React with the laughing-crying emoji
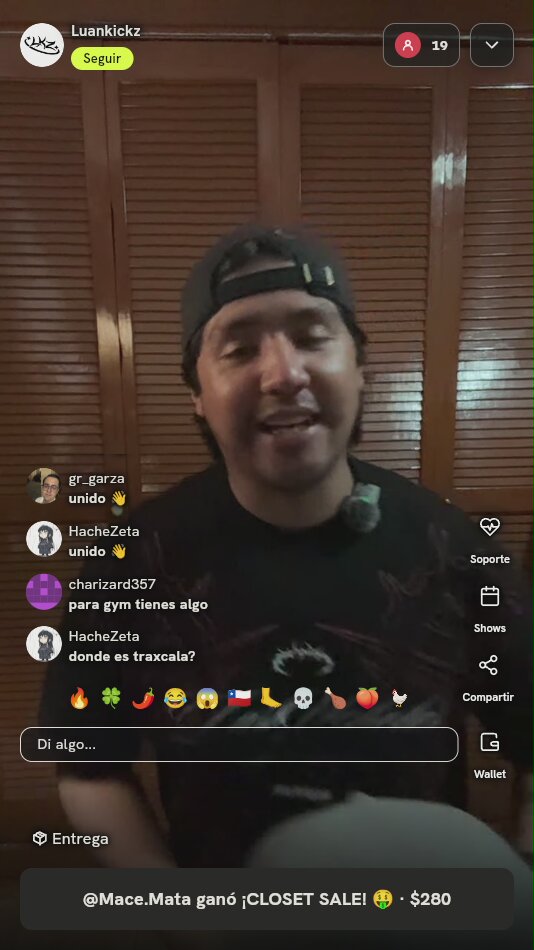This screenshot has height=950, width=534. [175, 698]
